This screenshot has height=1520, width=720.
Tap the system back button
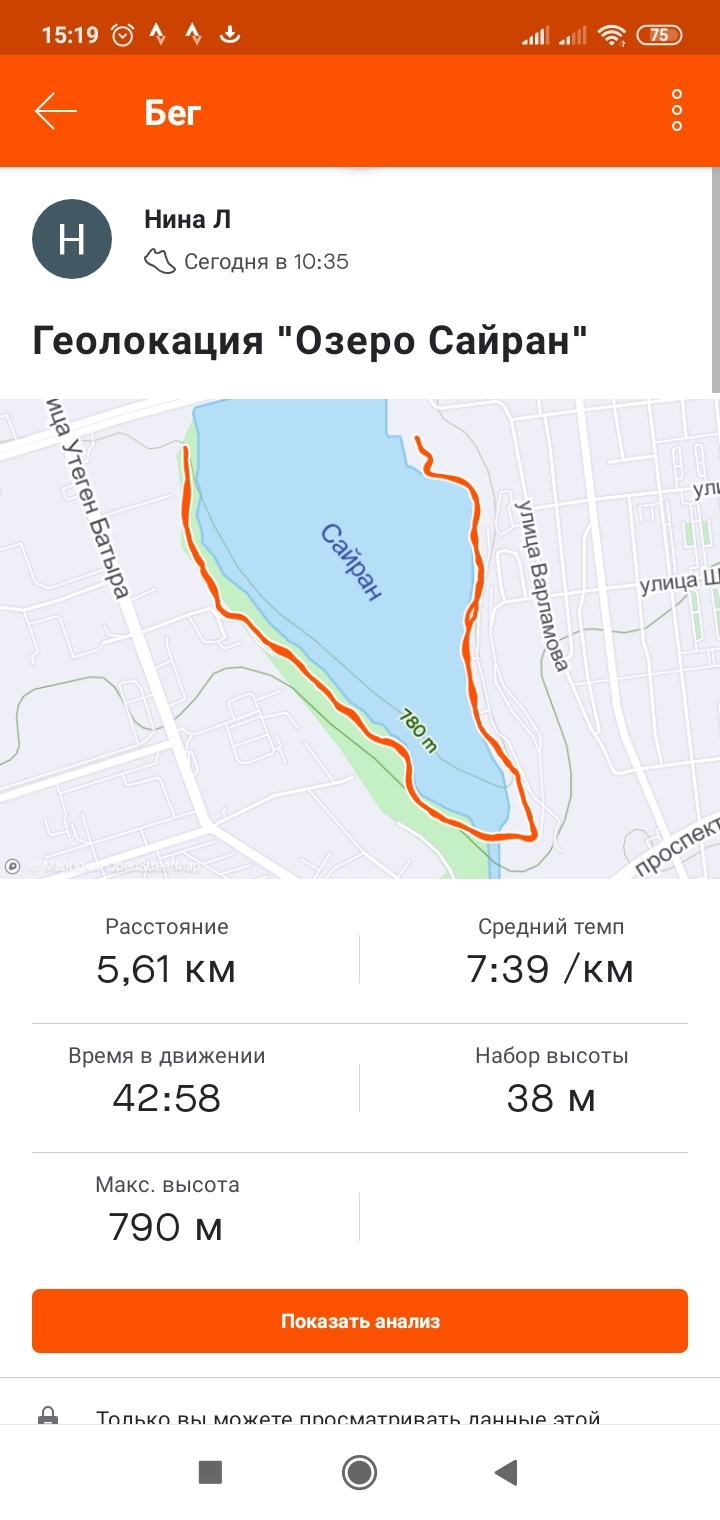coord(507,1472)
